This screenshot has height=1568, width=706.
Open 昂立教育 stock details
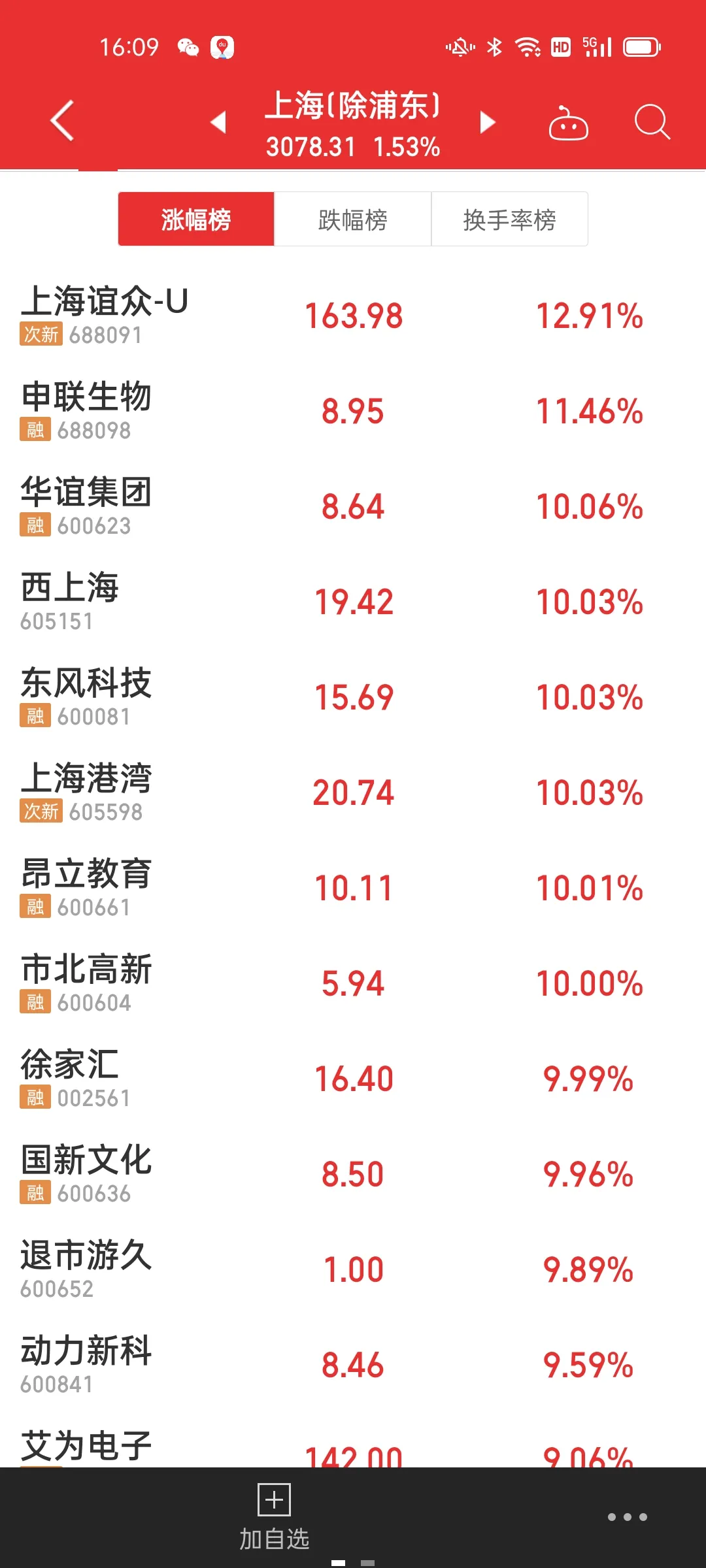(x=353, y=888)
